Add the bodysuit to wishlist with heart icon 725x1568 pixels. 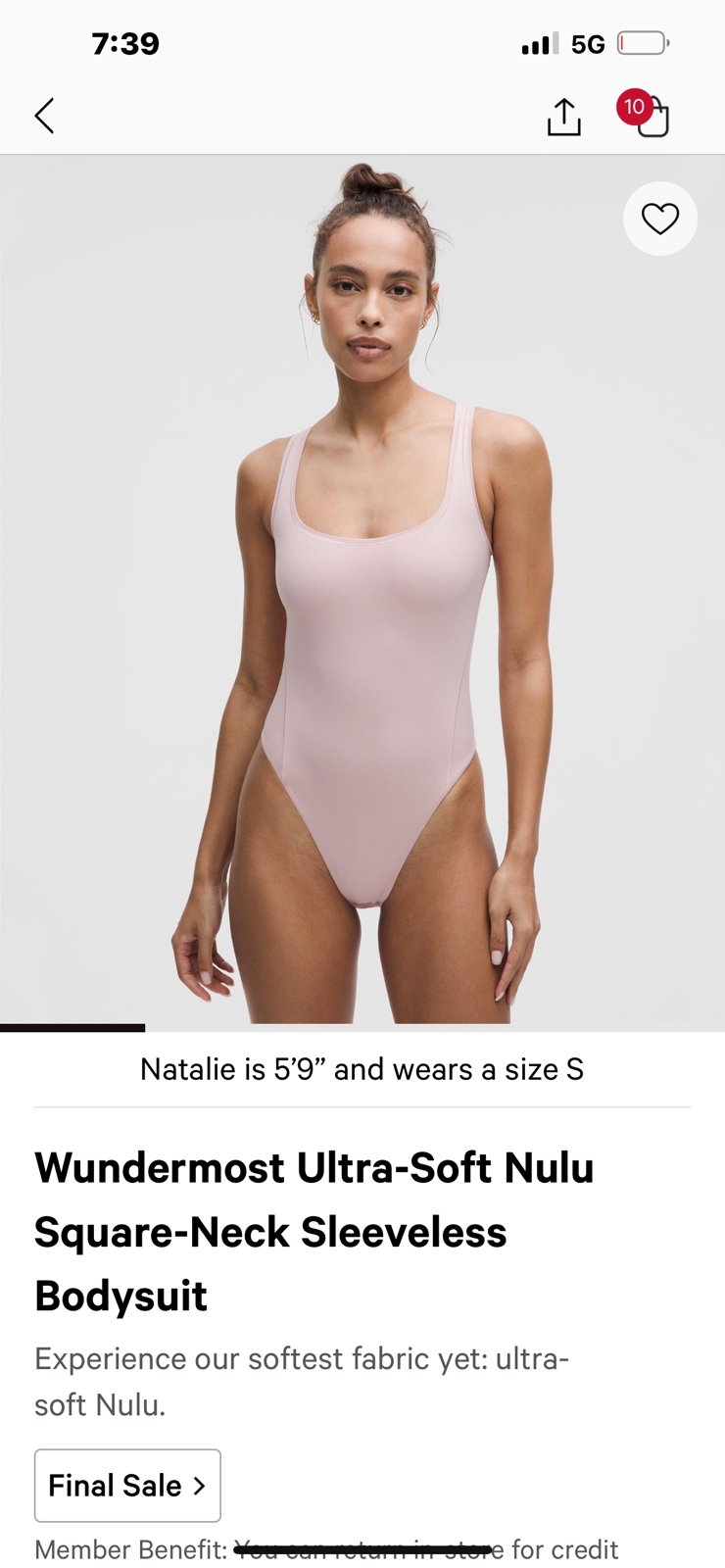[659, 219]
